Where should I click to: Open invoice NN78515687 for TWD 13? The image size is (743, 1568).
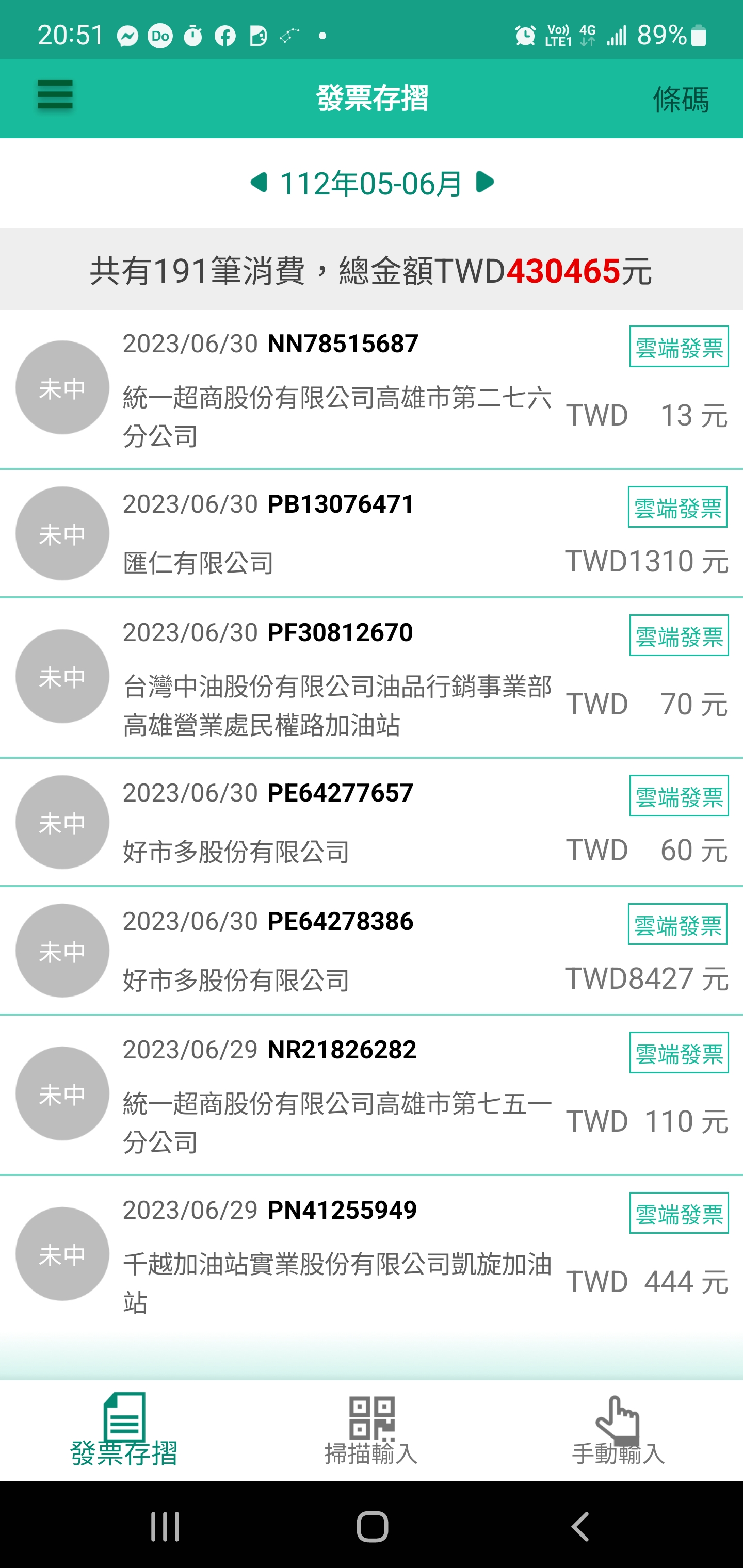coord(372,389)
